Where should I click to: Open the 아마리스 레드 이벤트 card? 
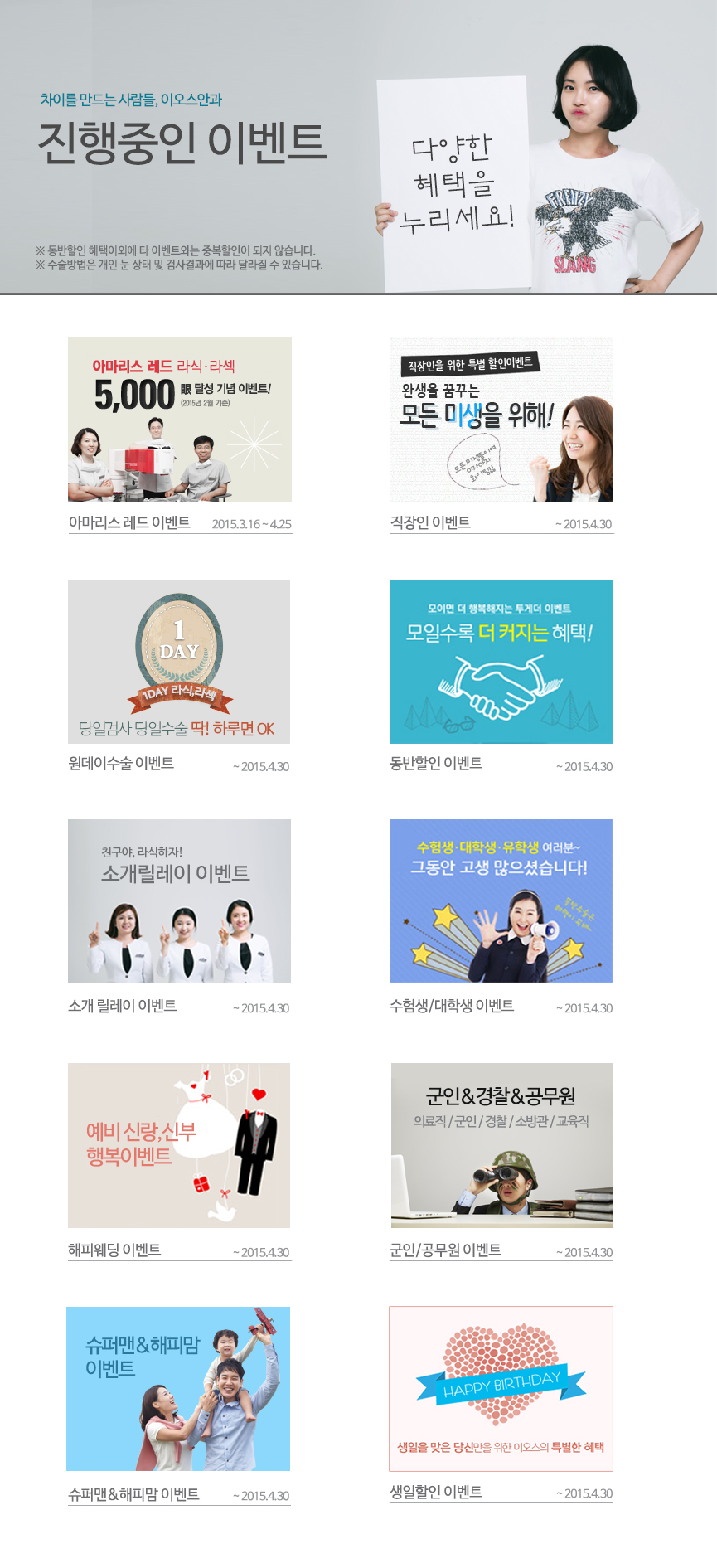180,420
